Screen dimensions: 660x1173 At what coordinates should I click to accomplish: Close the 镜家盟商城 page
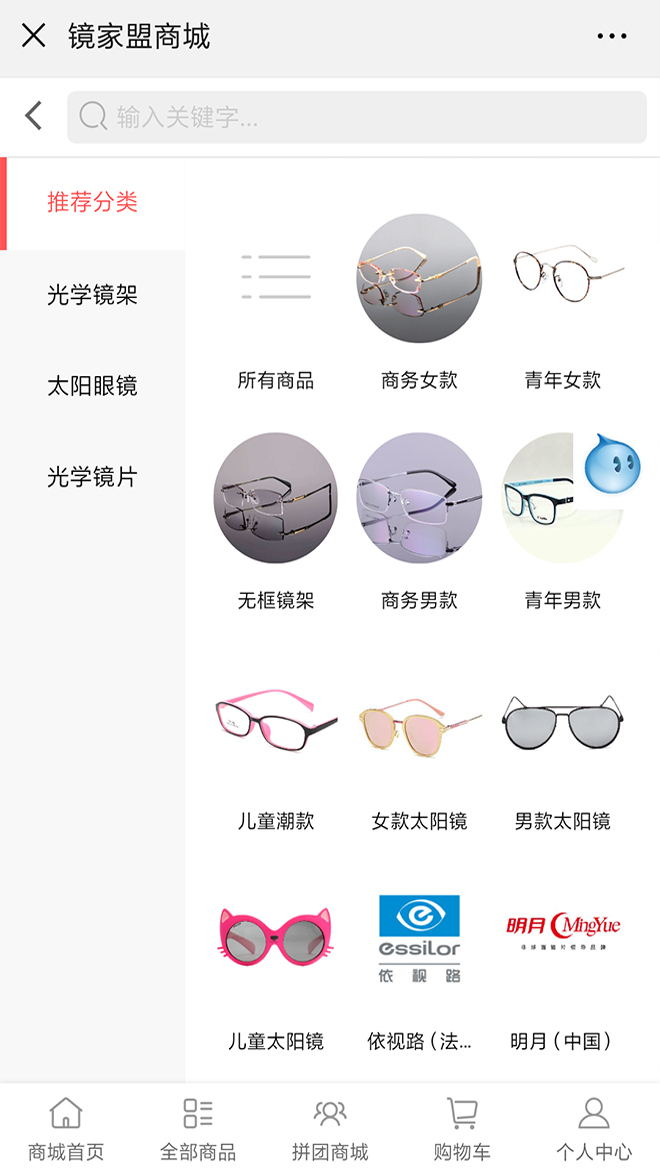pyautogui.click(x=34, y=36)
